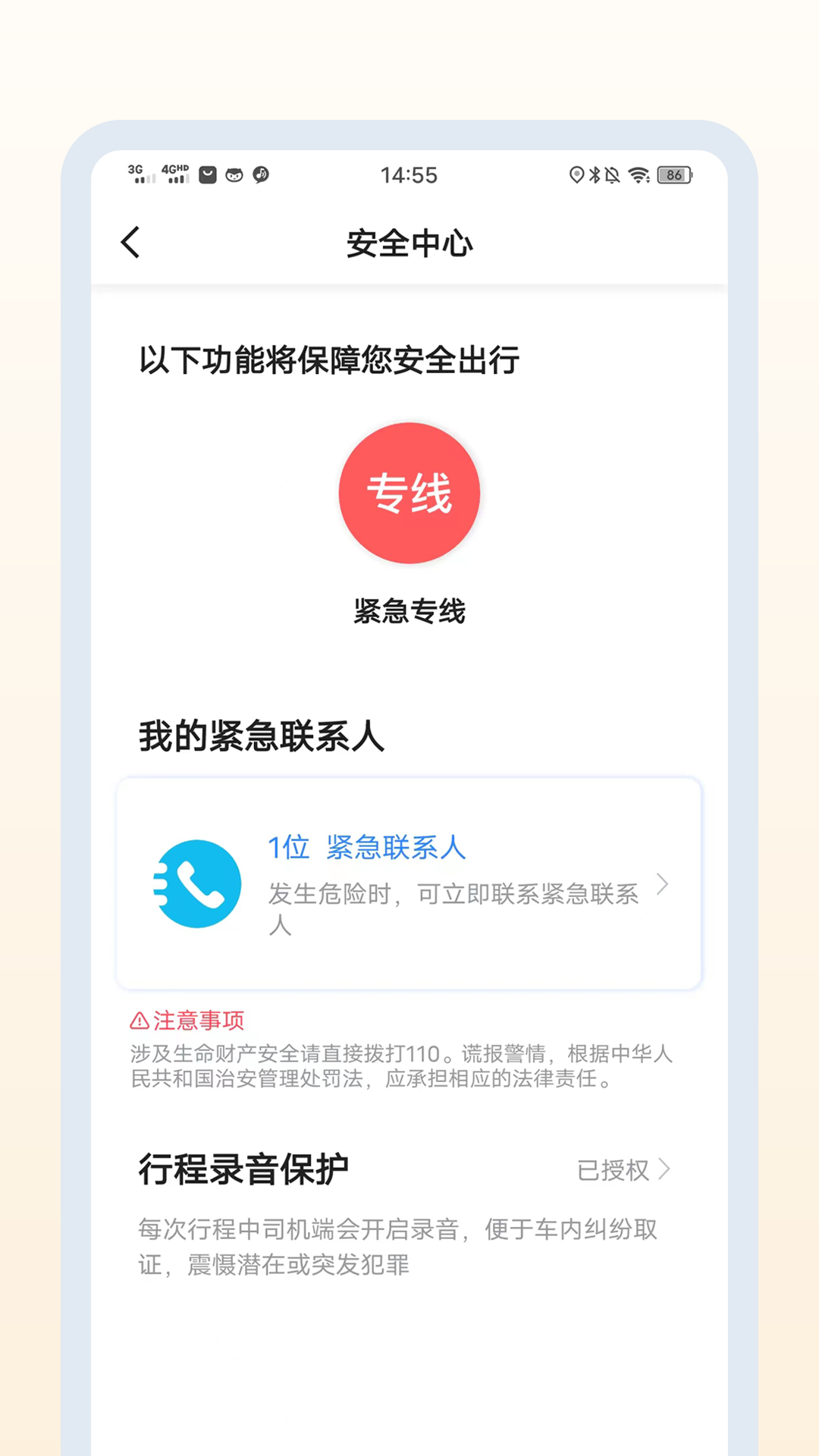Tap the shopping bag icon in the status bar
This screenshot has width=819, height=1456.
(208, 174)
